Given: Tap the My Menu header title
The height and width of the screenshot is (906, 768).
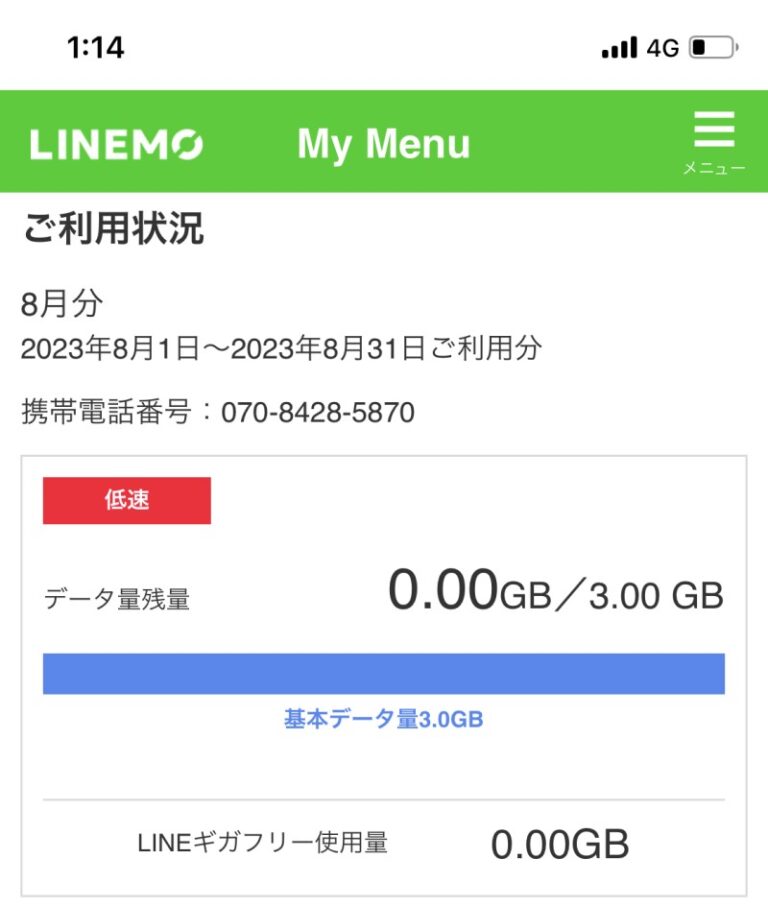Looking at the screenshot, I should point(384,144).
